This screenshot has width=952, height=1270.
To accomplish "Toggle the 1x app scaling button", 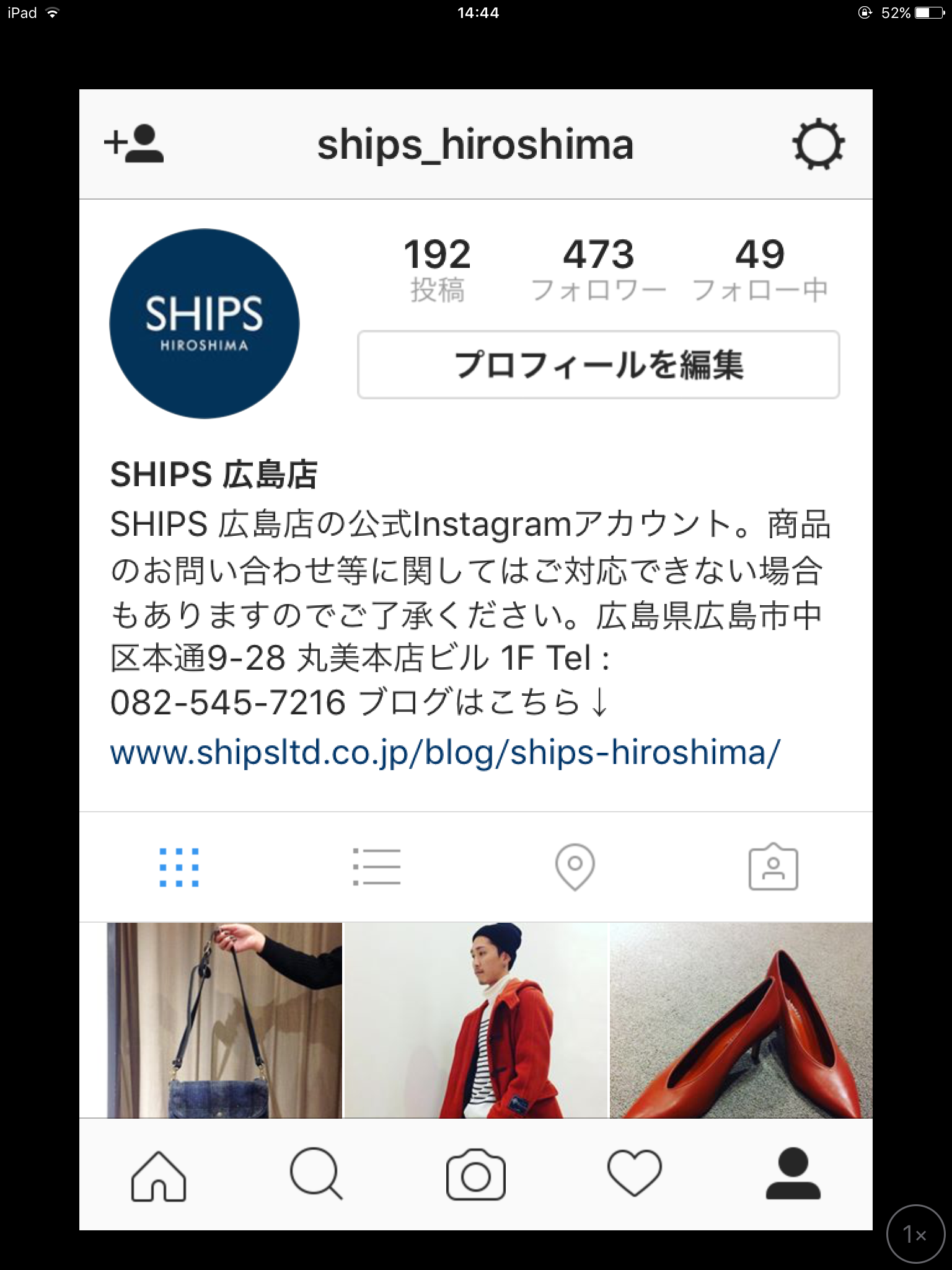I will 915,1235.
